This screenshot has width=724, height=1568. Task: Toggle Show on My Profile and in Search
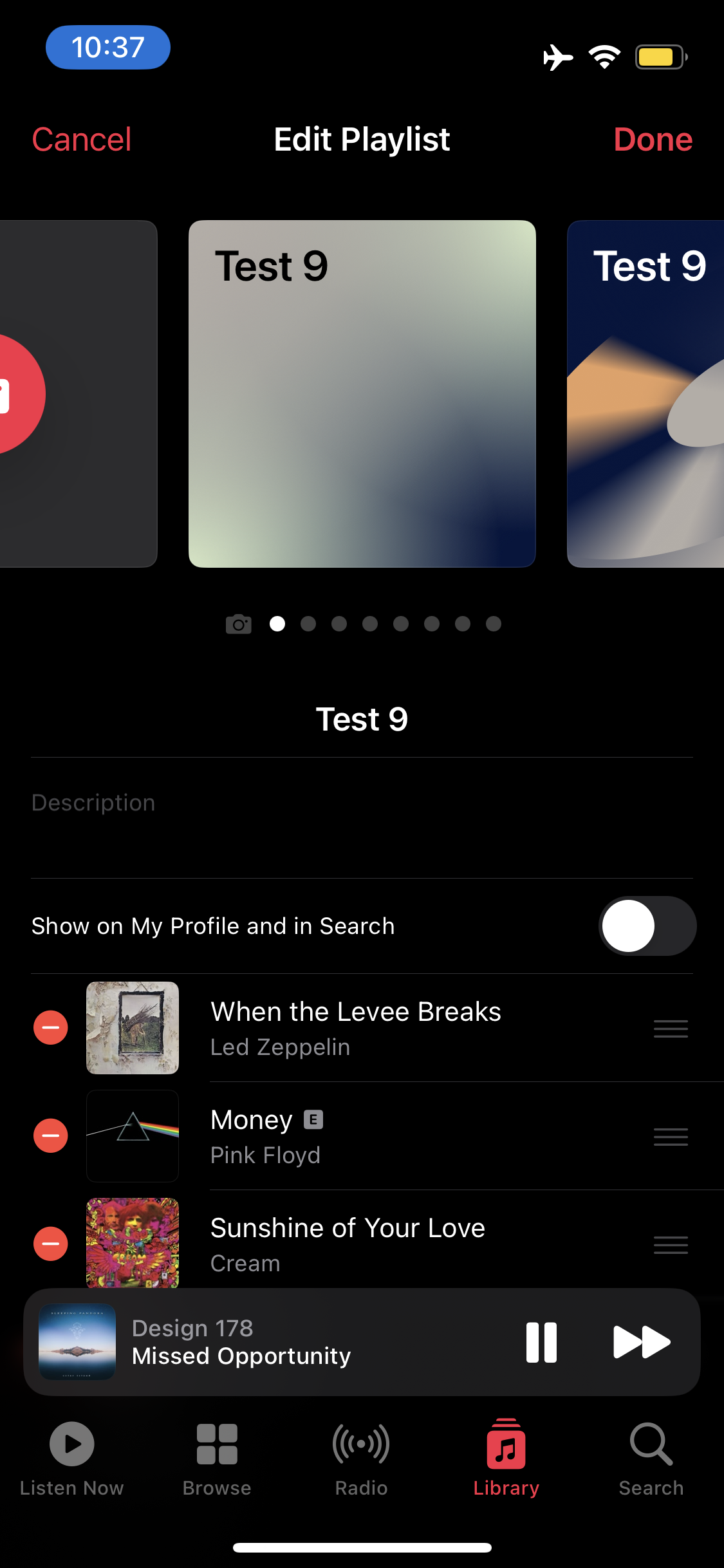pyautogui.click(x=647, y=926)
